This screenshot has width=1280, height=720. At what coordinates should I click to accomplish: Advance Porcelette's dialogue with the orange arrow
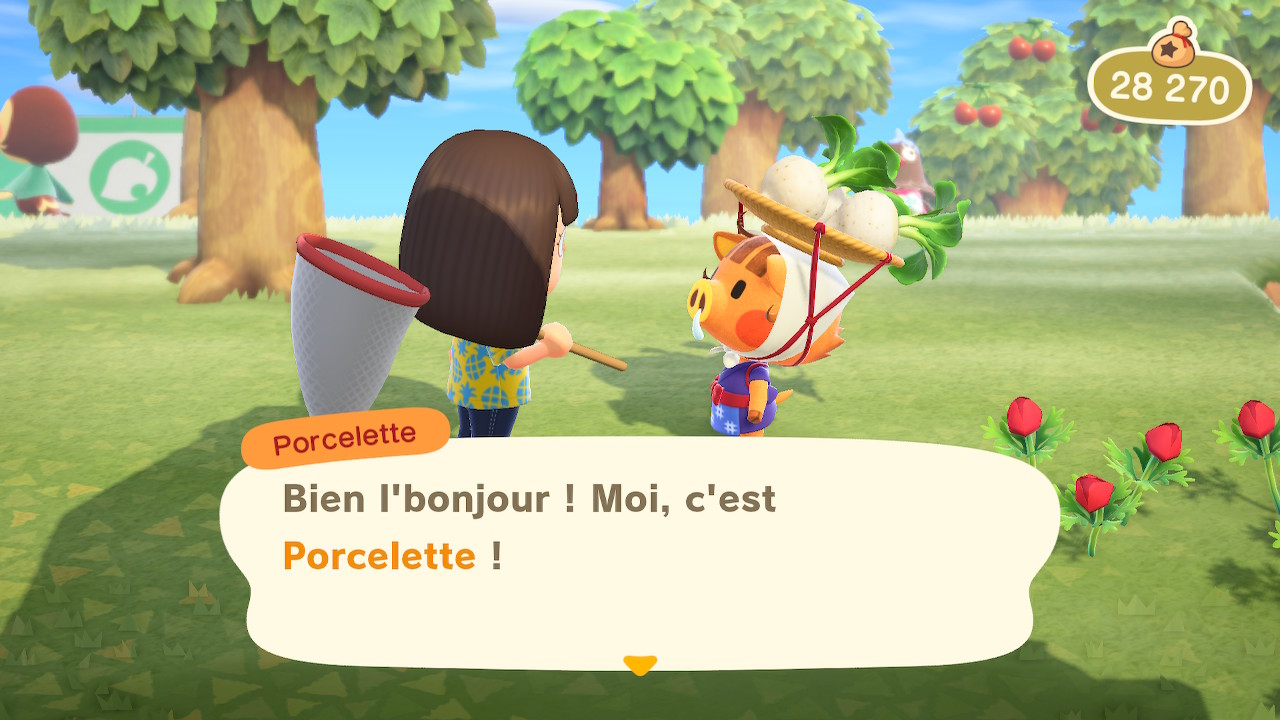639,664
